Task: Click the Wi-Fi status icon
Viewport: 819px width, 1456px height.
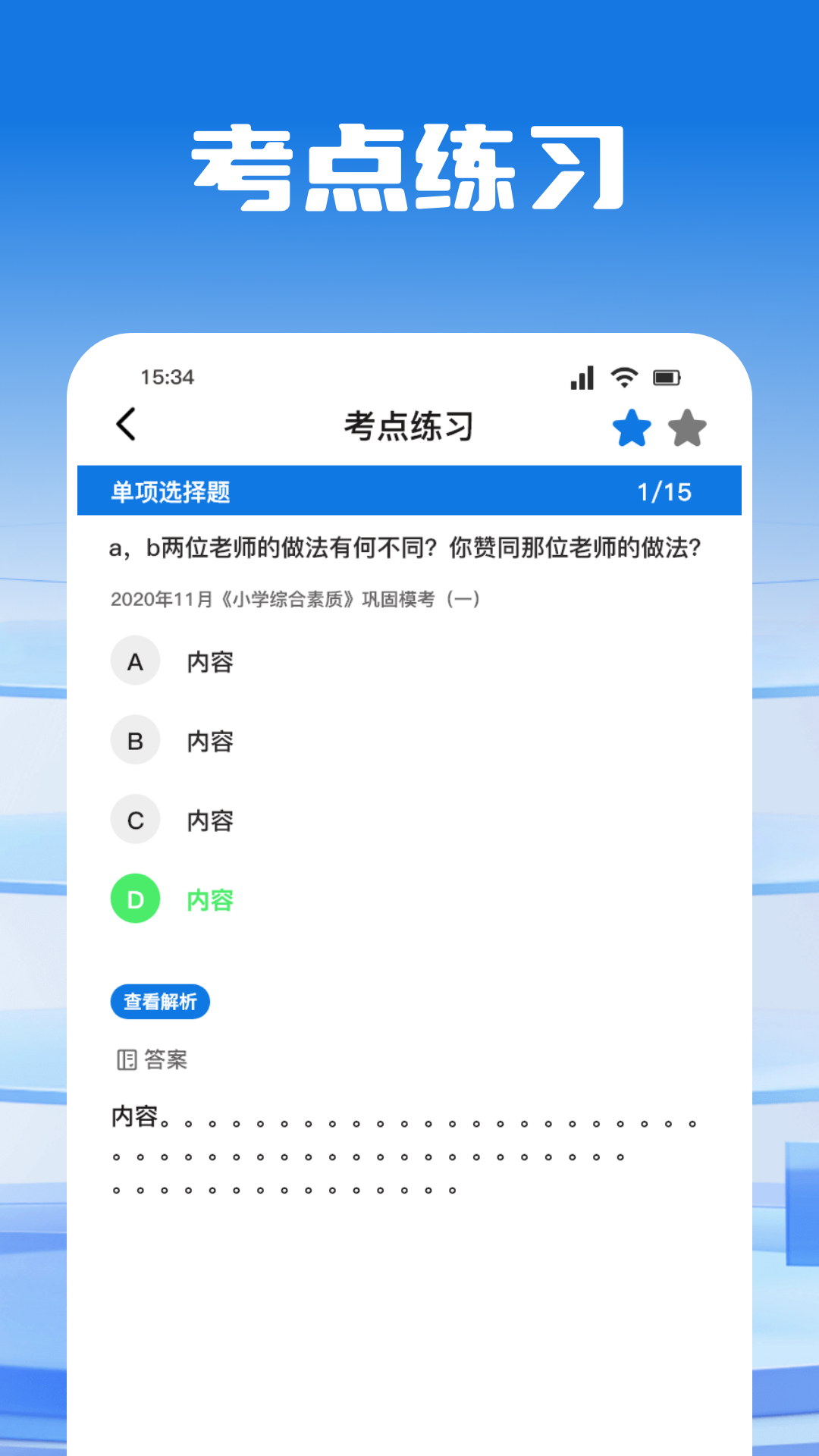Action: 623,377
